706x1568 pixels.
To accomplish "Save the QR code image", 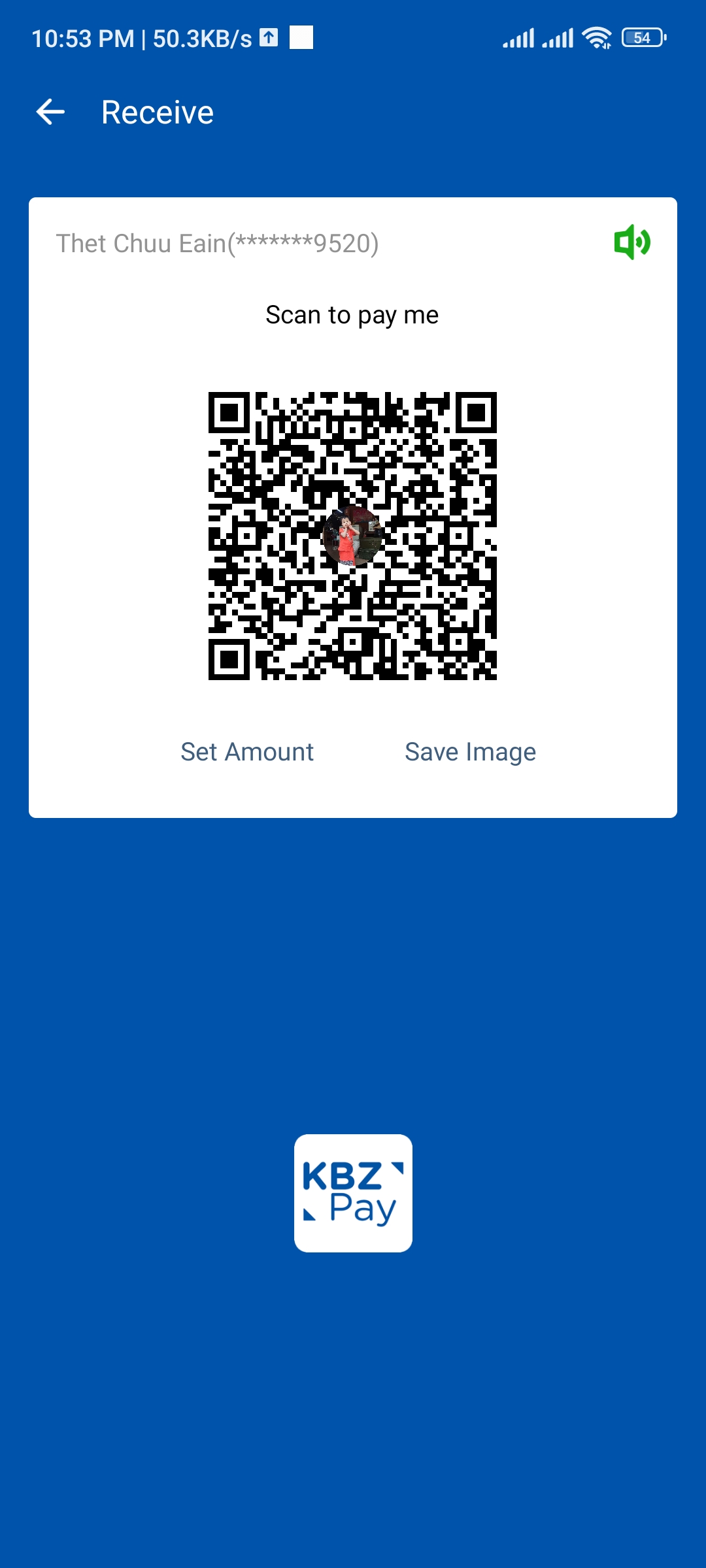I will 470,752.
